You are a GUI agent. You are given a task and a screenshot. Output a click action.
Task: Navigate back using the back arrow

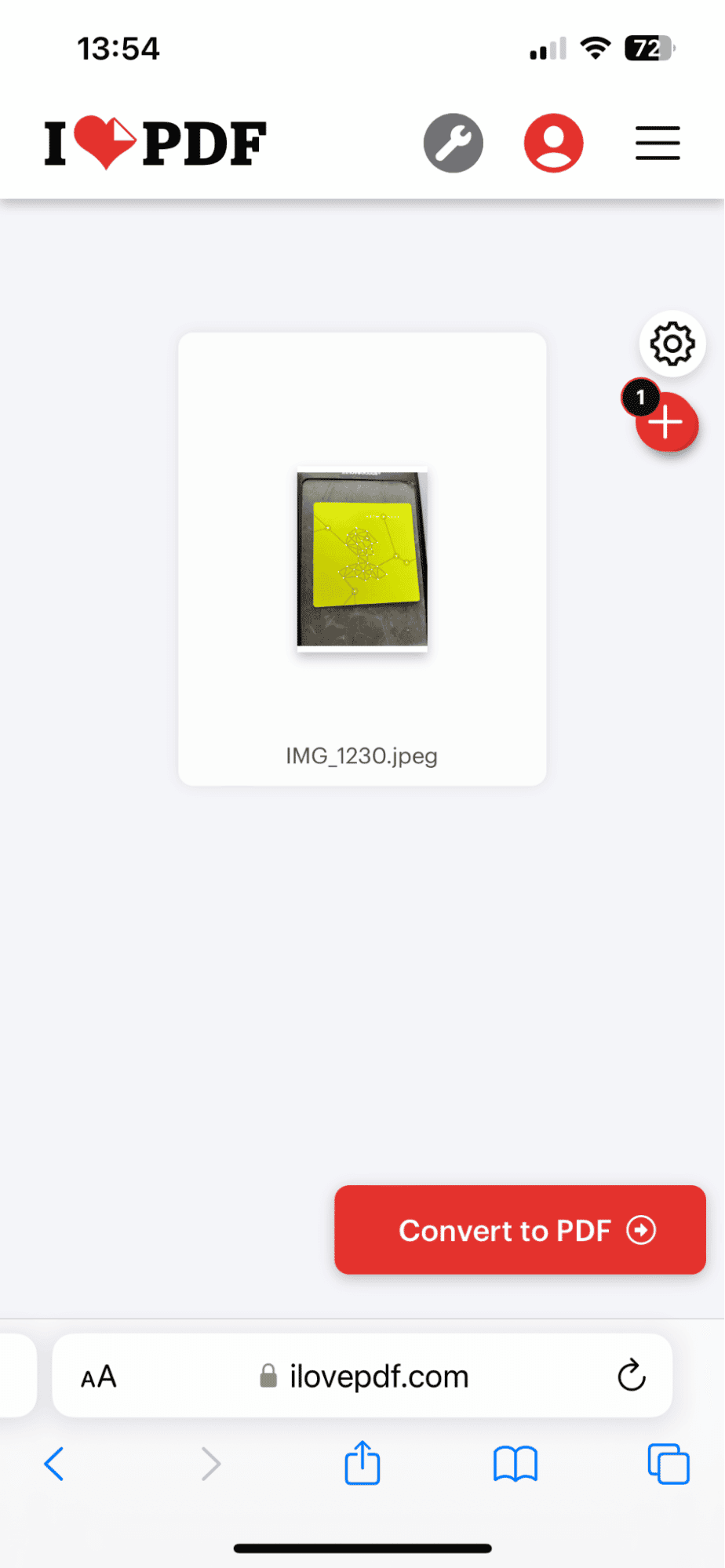[54, 1462]
